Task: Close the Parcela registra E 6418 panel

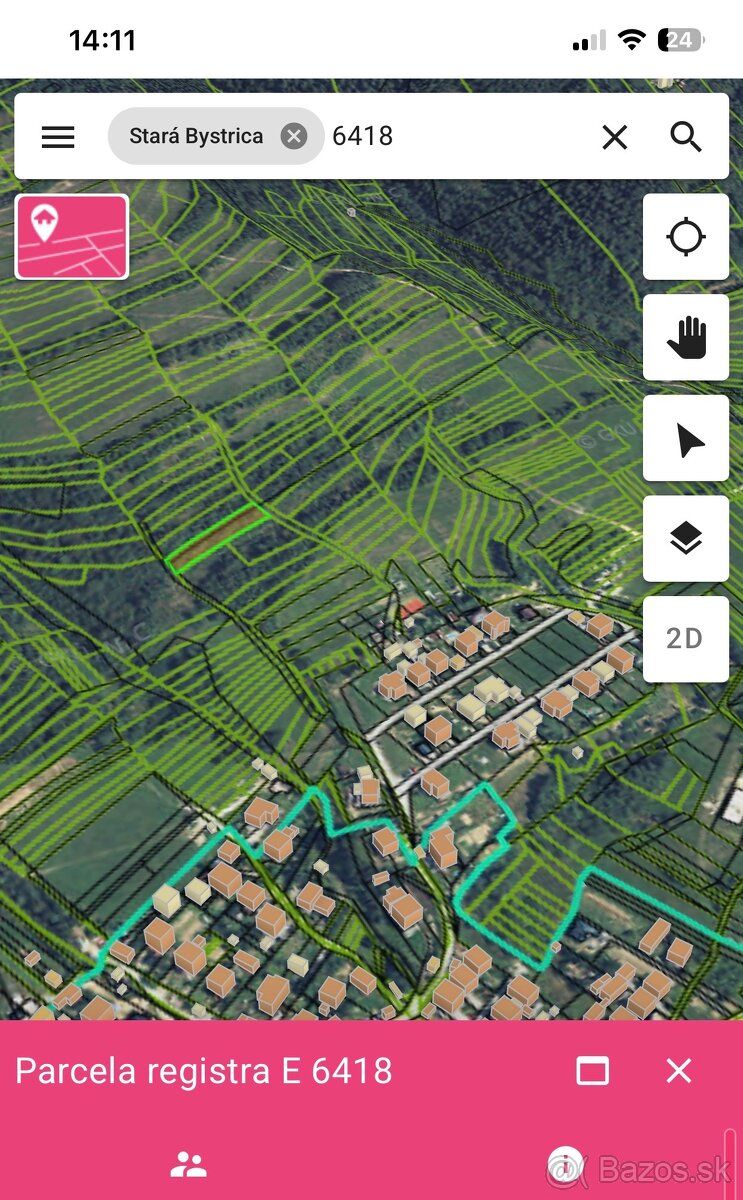Action: coord(679,1071)
